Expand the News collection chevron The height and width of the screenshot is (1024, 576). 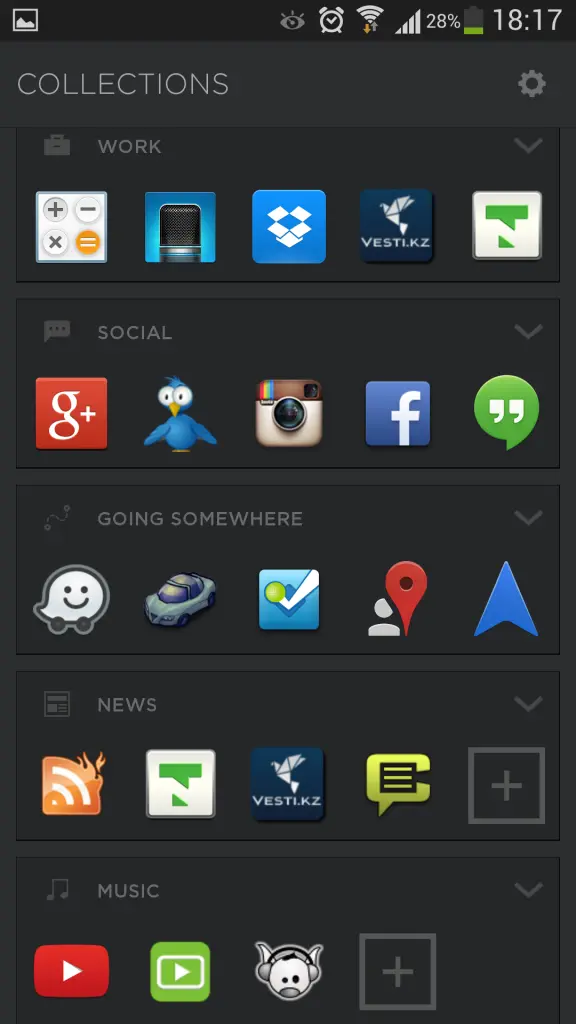click(528, 704)
